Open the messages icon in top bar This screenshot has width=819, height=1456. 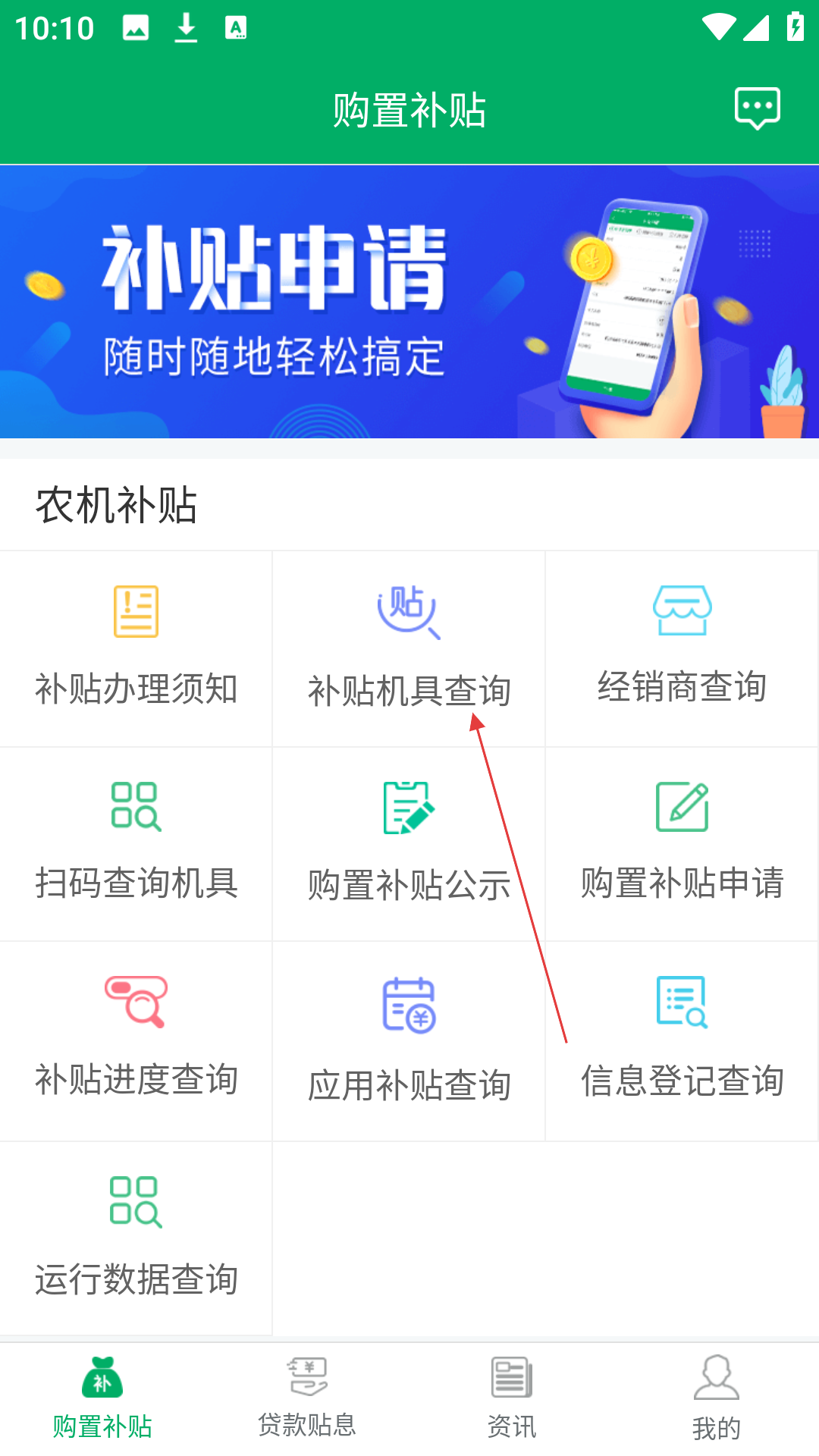757,108
